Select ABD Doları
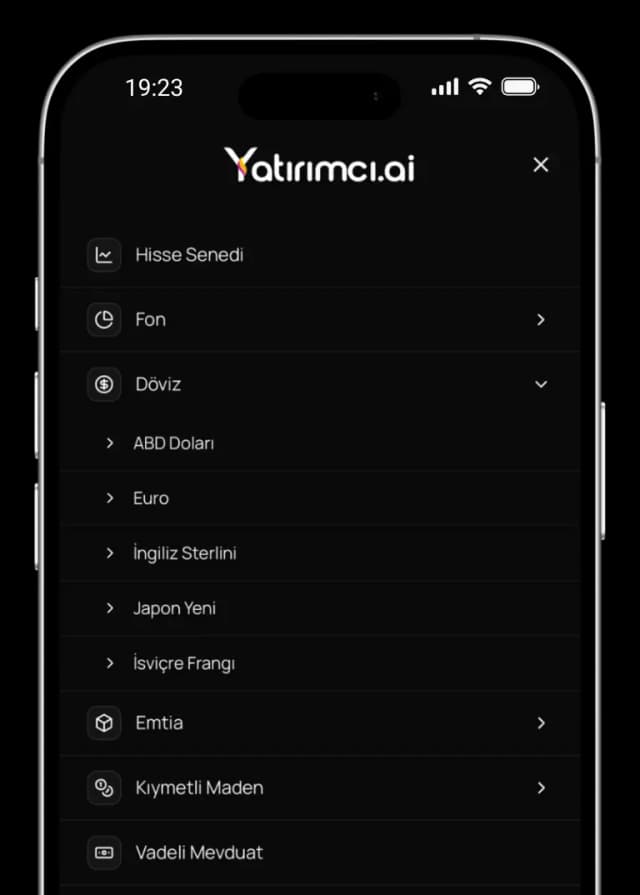The height and width of the screenshot is (895, 640). tap(173, 443)
